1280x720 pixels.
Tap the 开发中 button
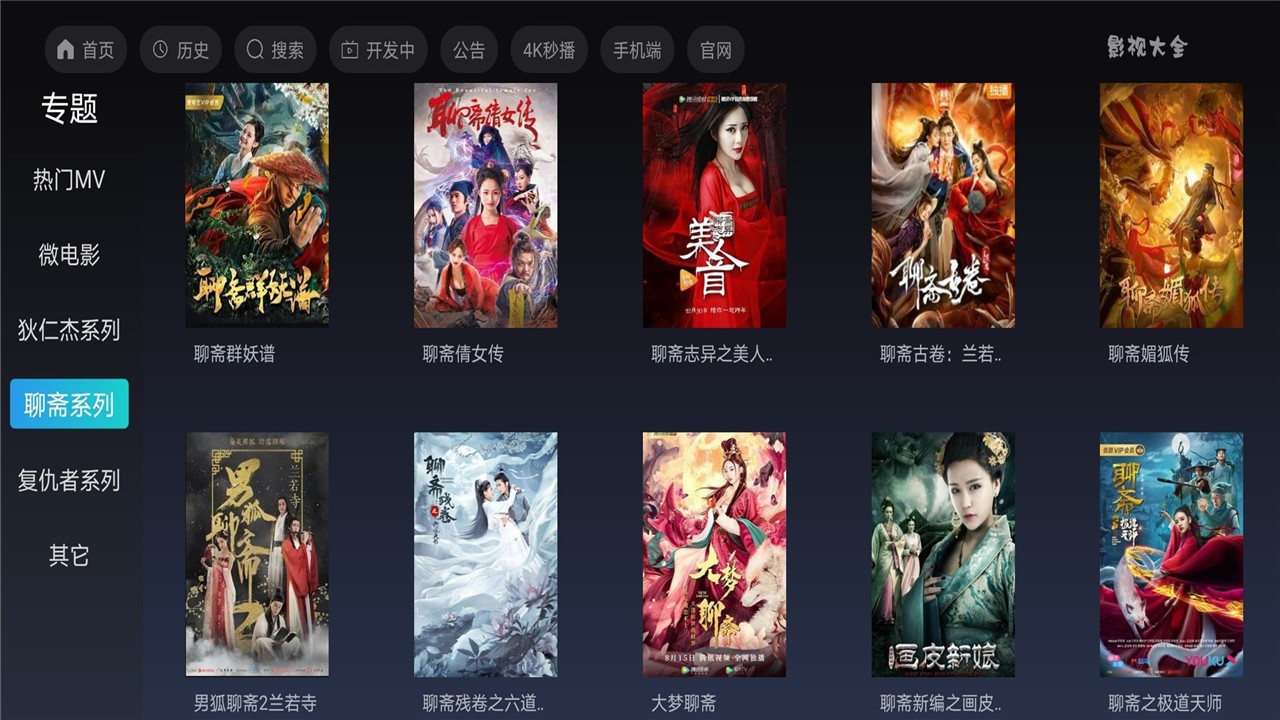[378, 50]
